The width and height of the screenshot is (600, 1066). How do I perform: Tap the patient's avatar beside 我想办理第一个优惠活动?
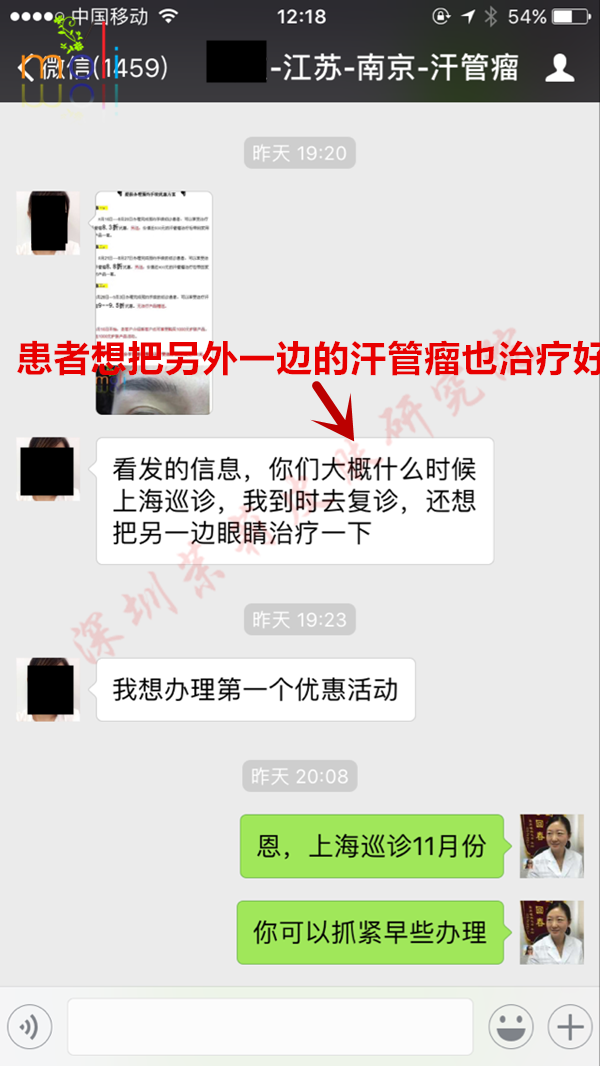click(48, 690)
